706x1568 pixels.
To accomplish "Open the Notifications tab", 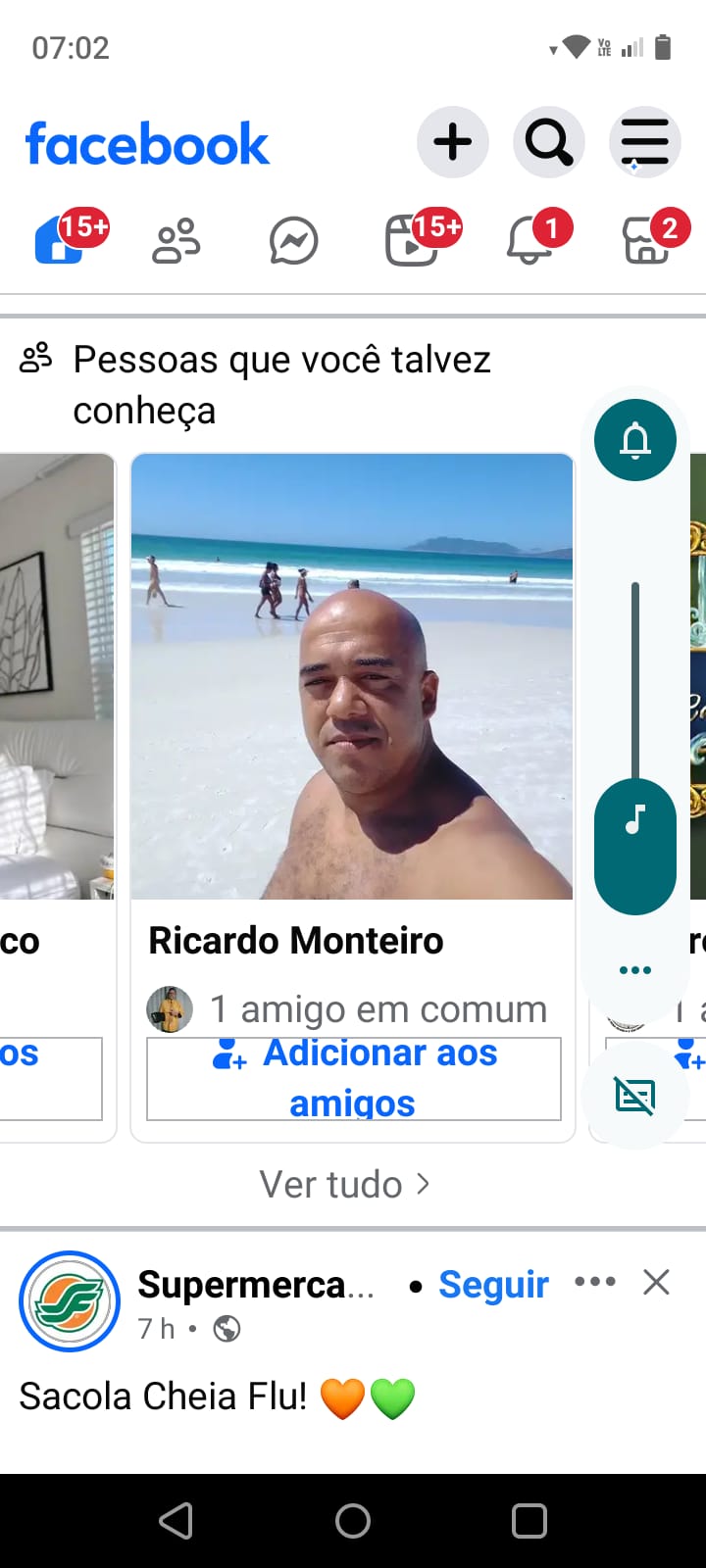I will tap(529, 240).
